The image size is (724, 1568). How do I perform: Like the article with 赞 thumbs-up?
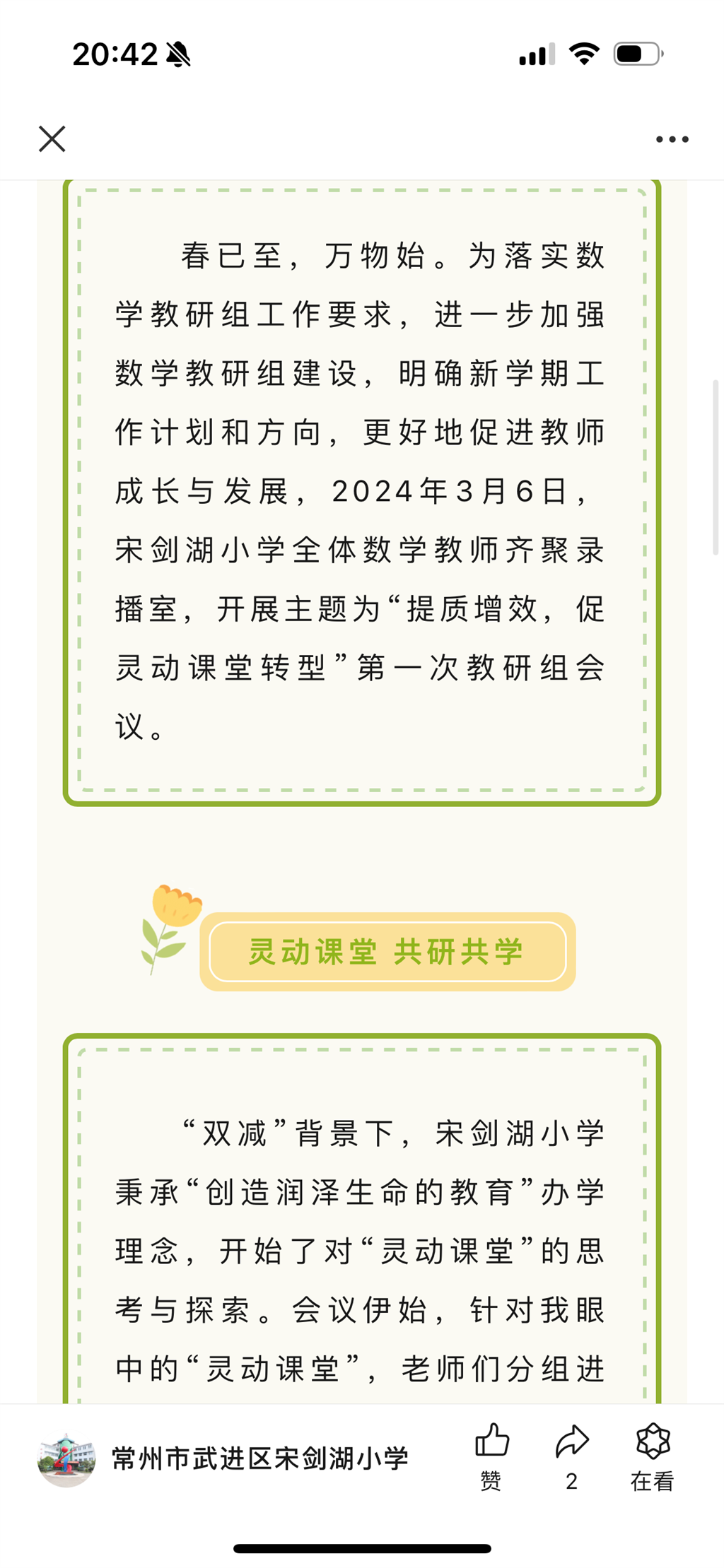pyautogui.click(x=491, y=1456)
